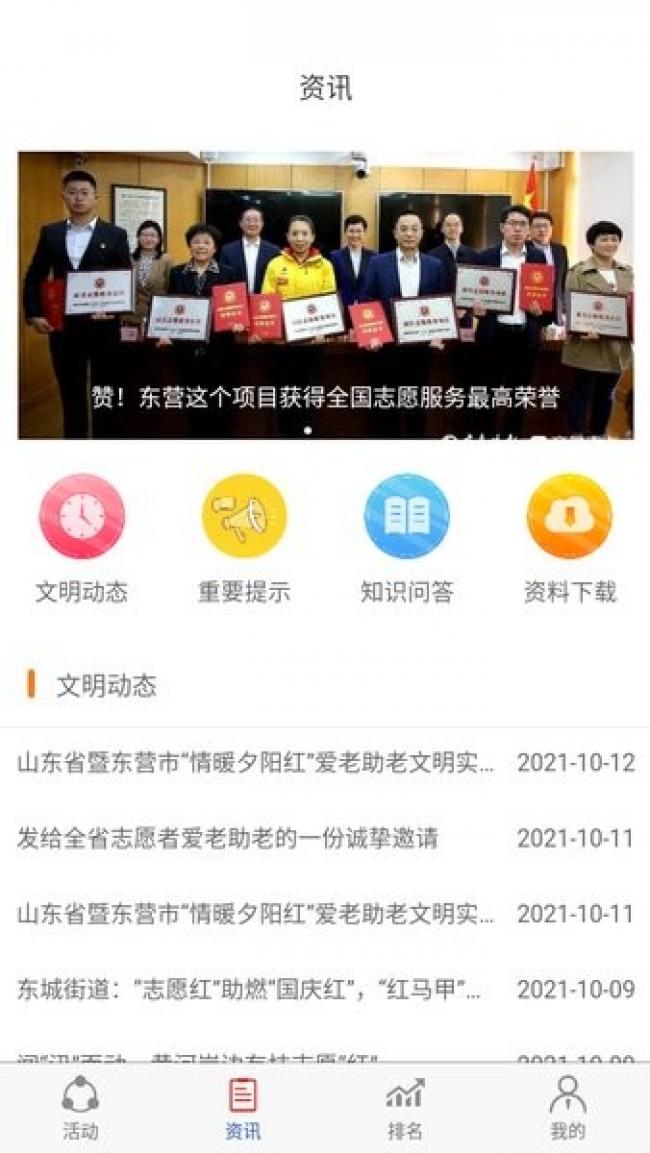The width and height of the screenshot is (650, 1153).
Task: Go to the 排名 tab
Action: coord(405,1108)
